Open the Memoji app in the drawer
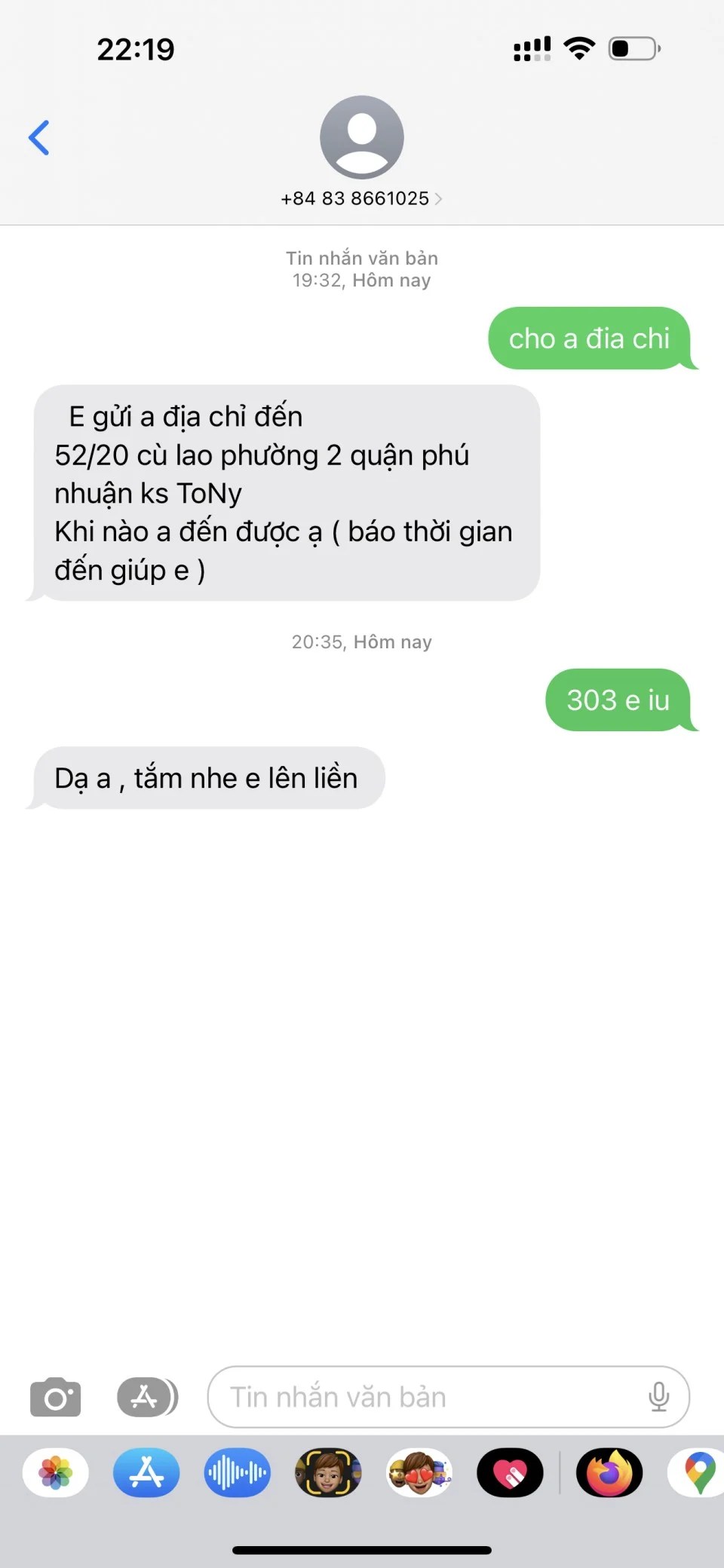Screen dimensions: 724x1568 pos(328,1472)
